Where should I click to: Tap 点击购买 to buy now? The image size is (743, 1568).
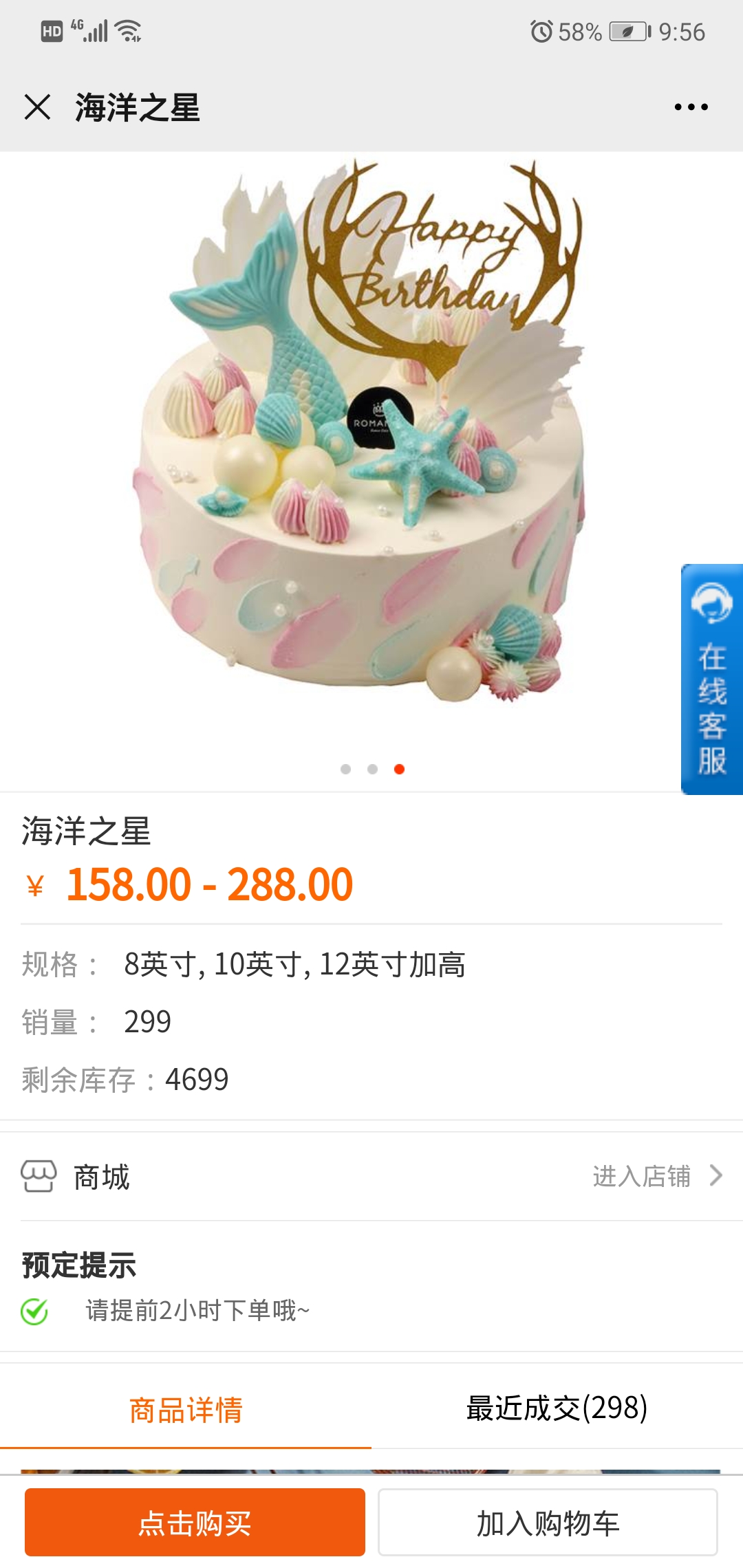tap(195, 1523)
